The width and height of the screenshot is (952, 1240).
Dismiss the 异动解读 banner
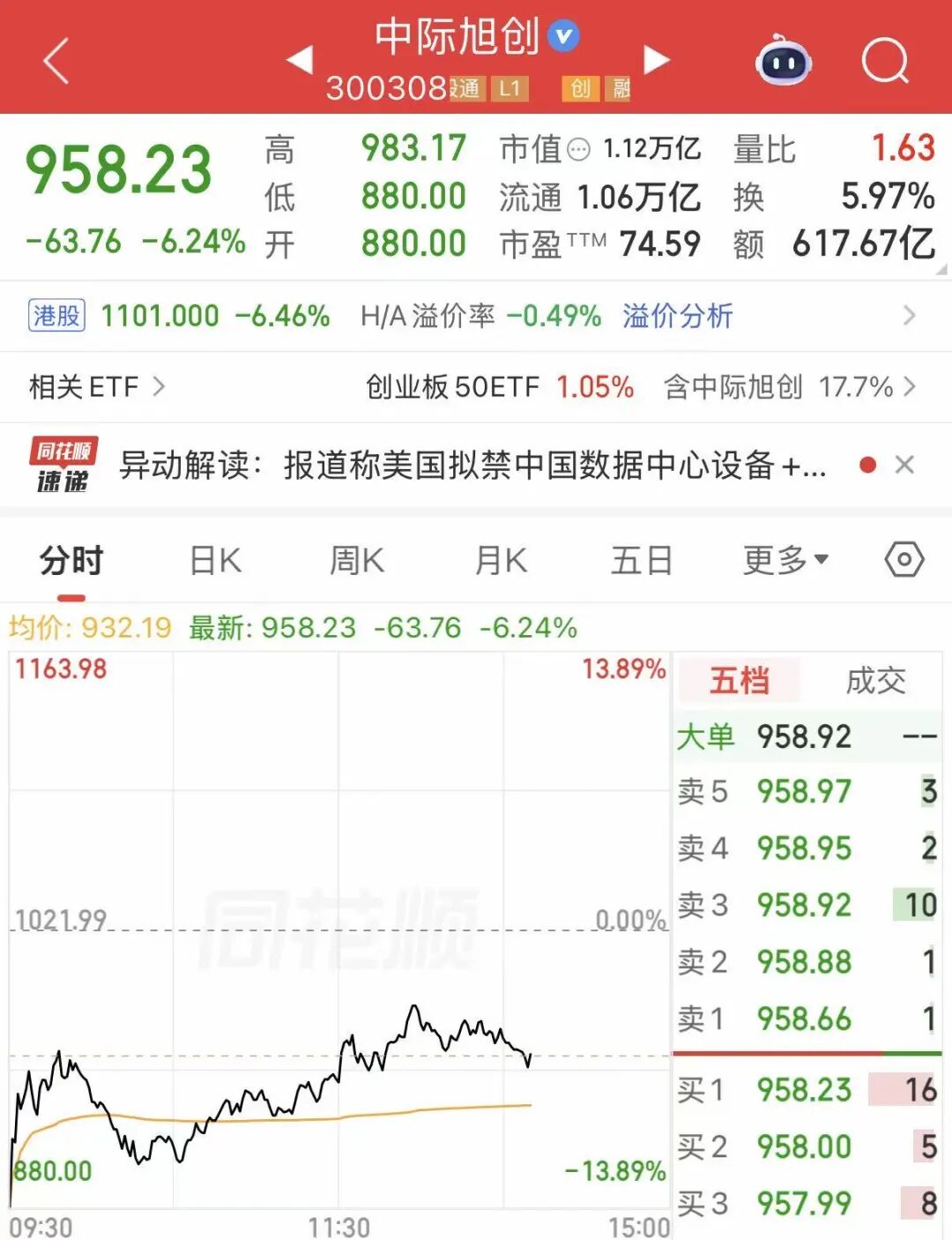(904, 465)
